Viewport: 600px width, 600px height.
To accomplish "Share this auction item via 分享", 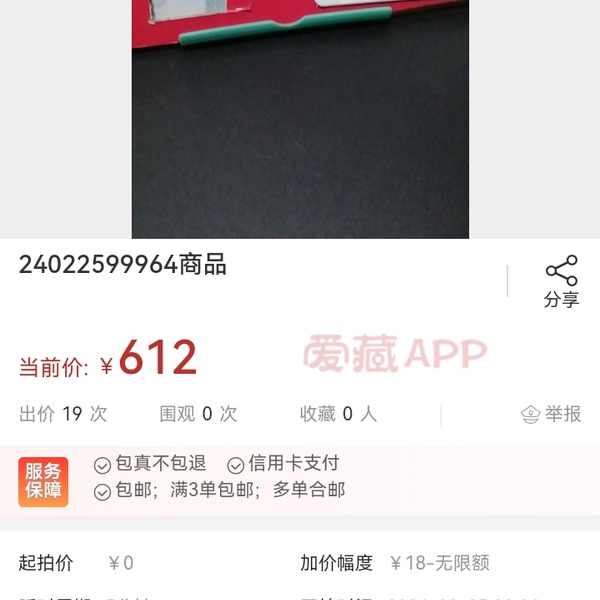I will pos(561,281).
